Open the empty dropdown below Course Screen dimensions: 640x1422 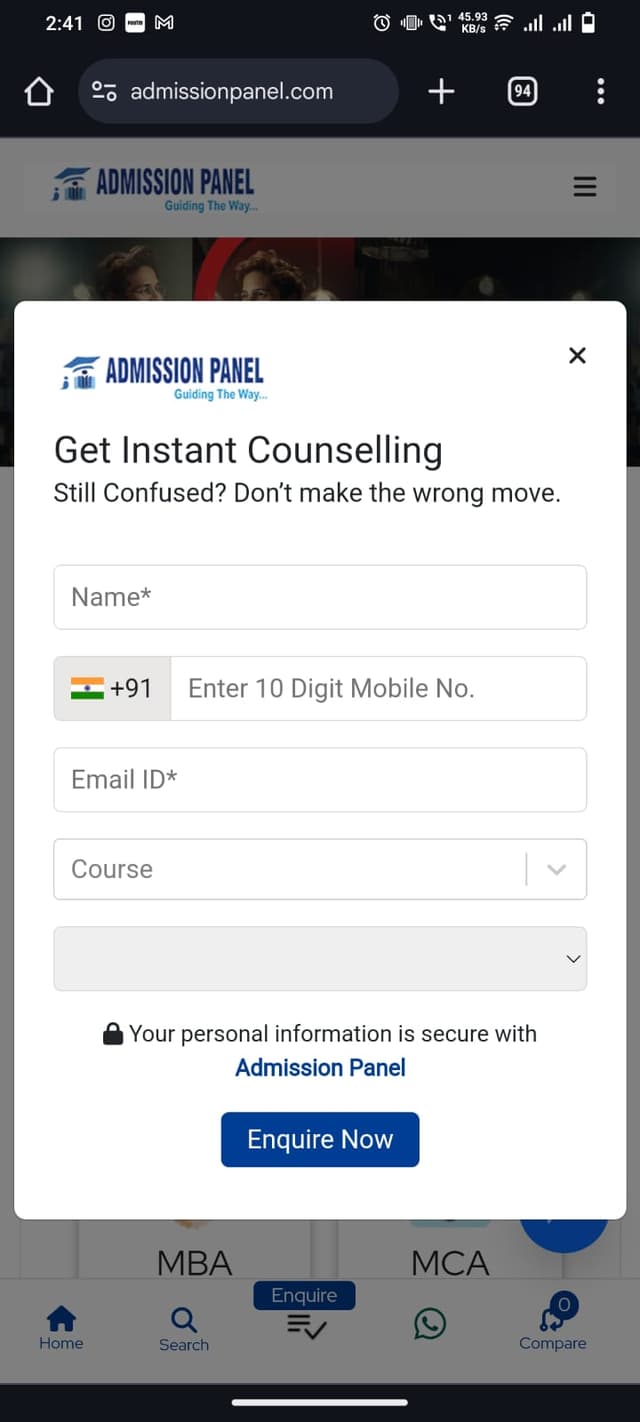[x=320, y=959]
